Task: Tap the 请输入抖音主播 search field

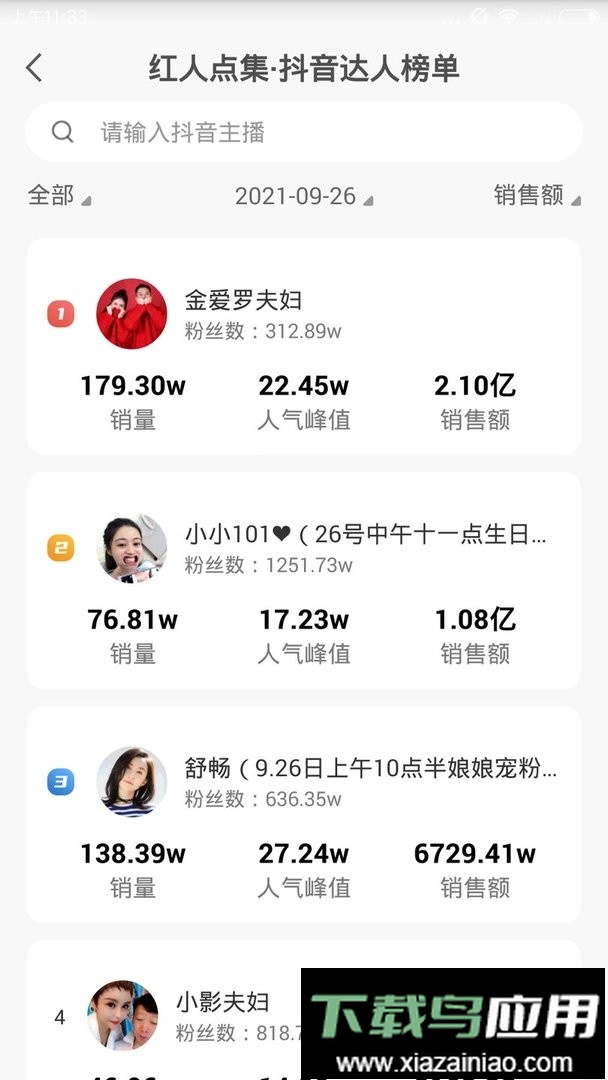Action: [303, 132]
